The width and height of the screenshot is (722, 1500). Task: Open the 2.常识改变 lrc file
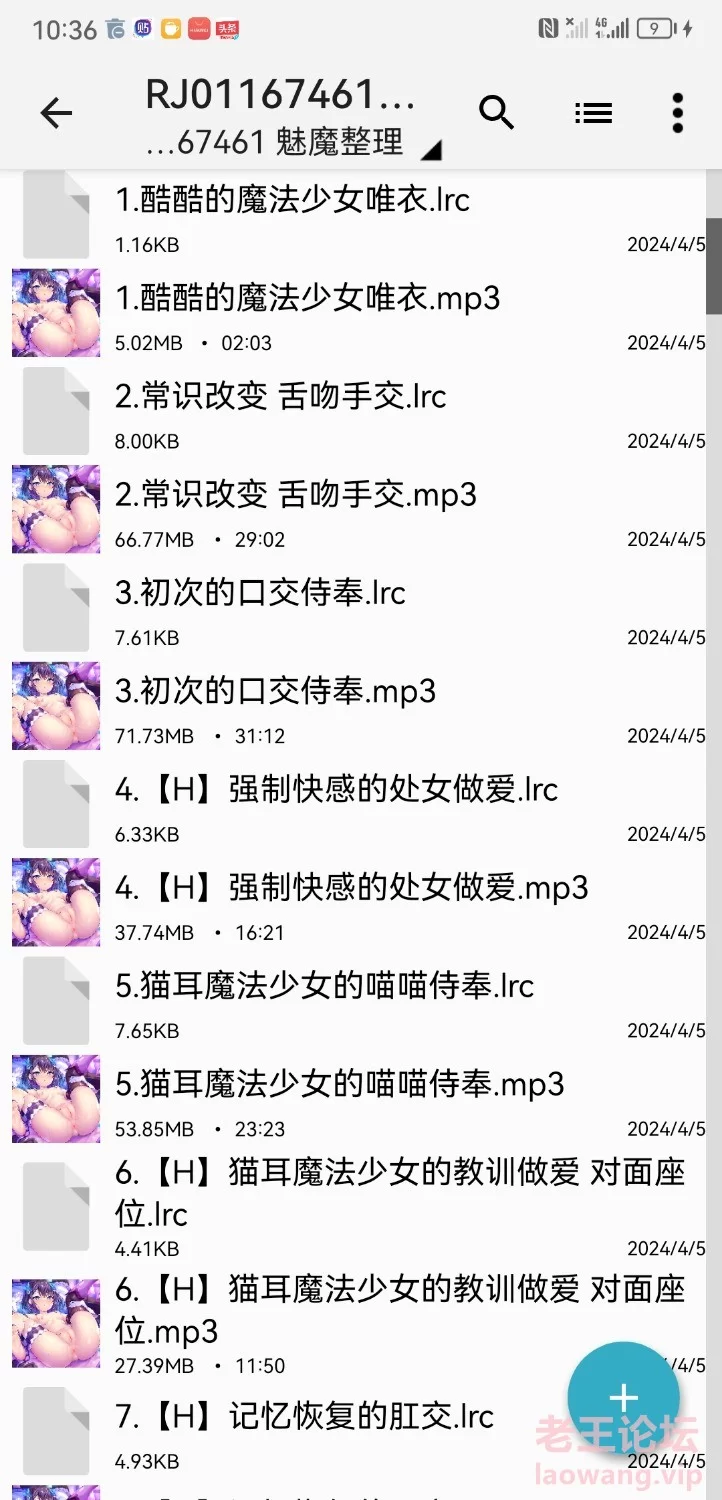coord(361,414)
